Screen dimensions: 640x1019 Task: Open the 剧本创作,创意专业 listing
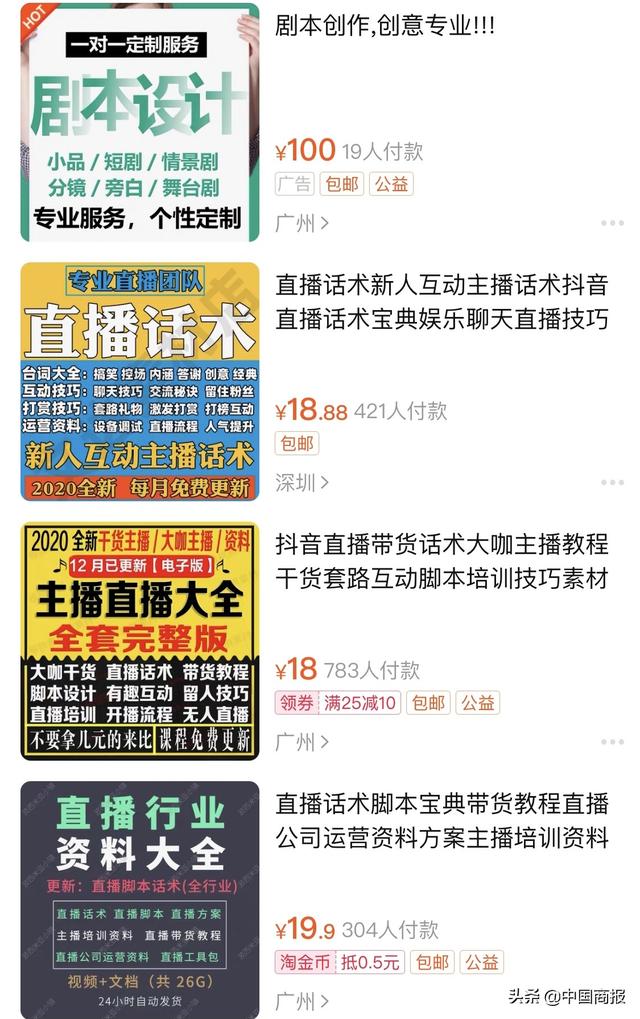tap(385, 26)
